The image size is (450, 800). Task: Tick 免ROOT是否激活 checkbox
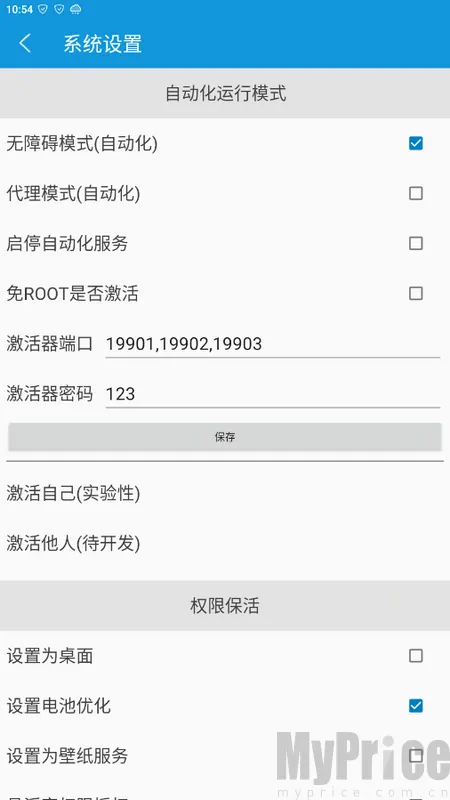416,293
